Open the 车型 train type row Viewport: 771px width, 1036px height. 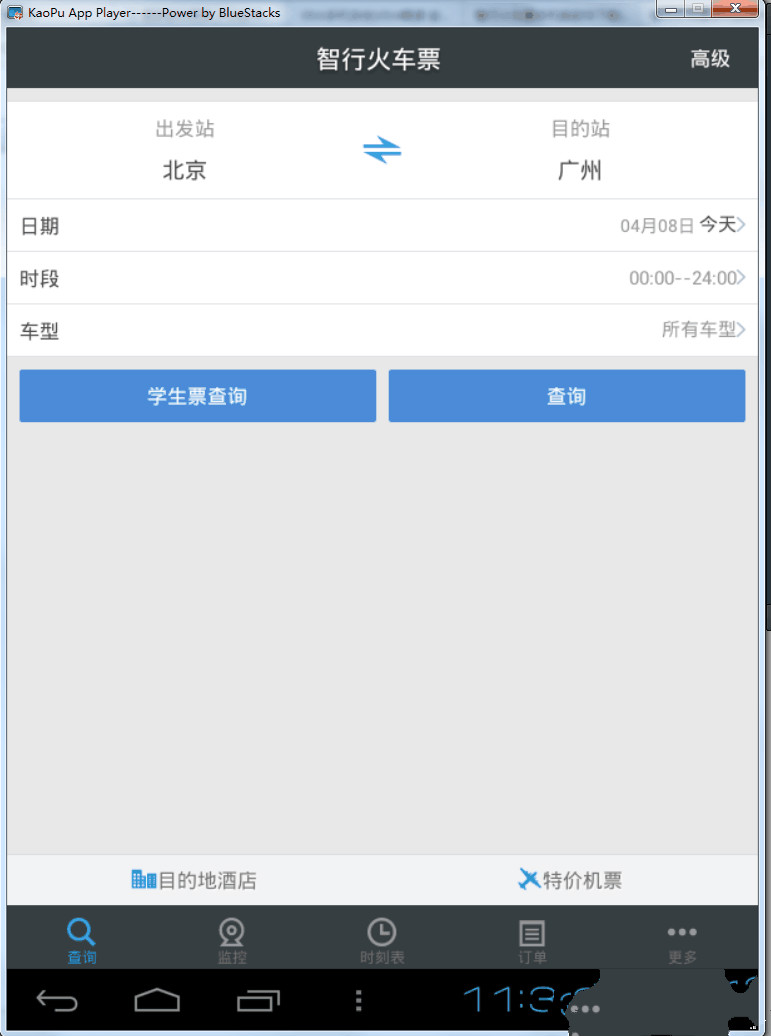point(382,330)
